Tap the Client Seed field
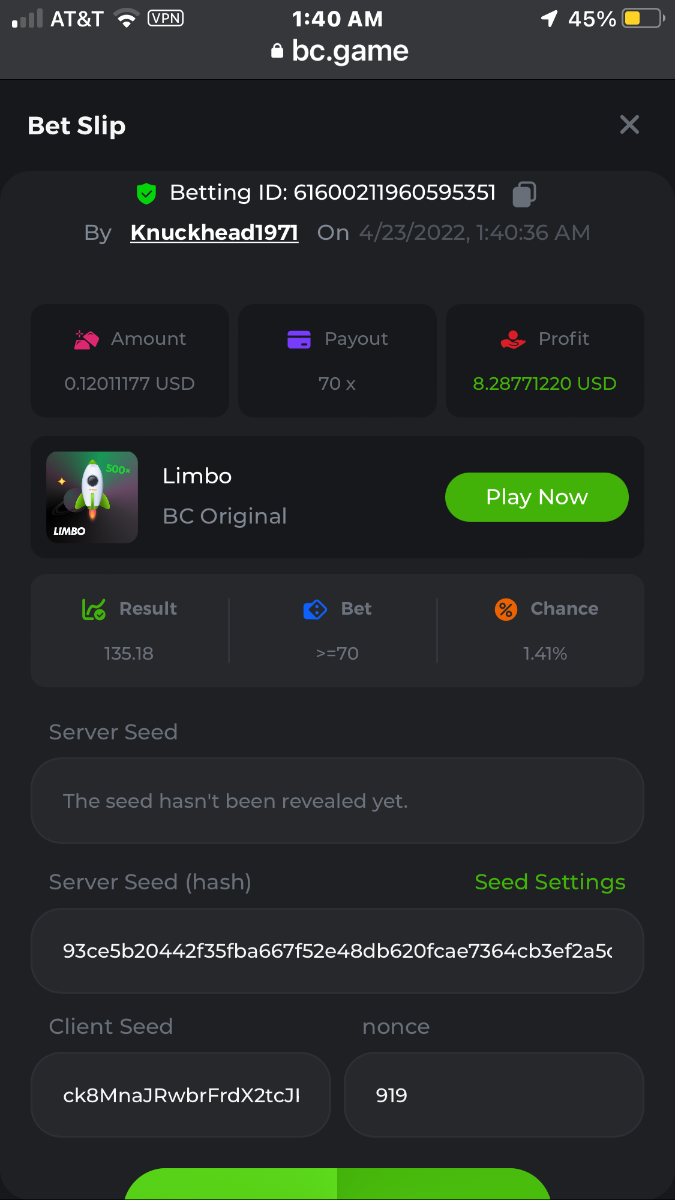The height and width of the screenshot is (1200, 675). [181, 1095]
